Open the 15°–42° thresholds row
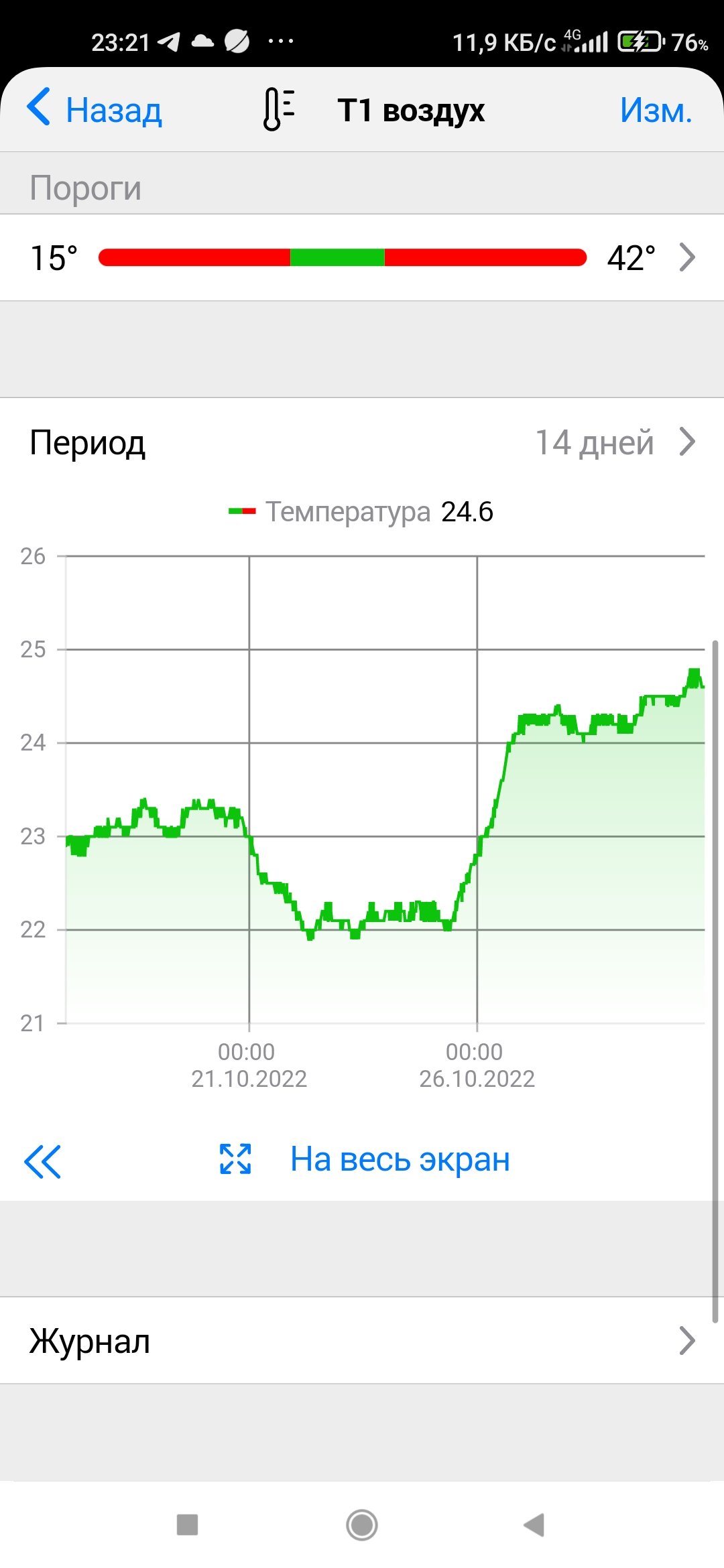724x1568 pixels. 362,258
